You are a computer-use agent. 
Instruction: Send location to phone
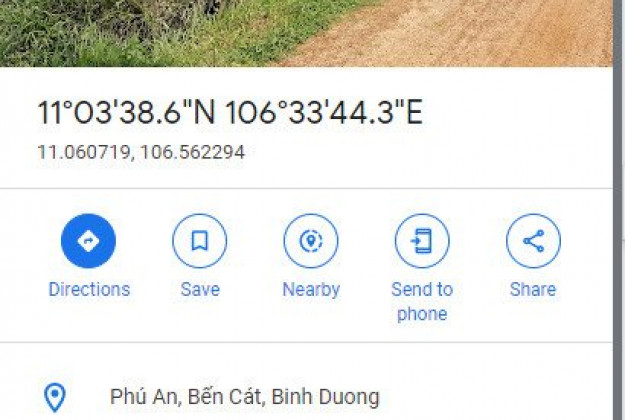click(421, 242)
